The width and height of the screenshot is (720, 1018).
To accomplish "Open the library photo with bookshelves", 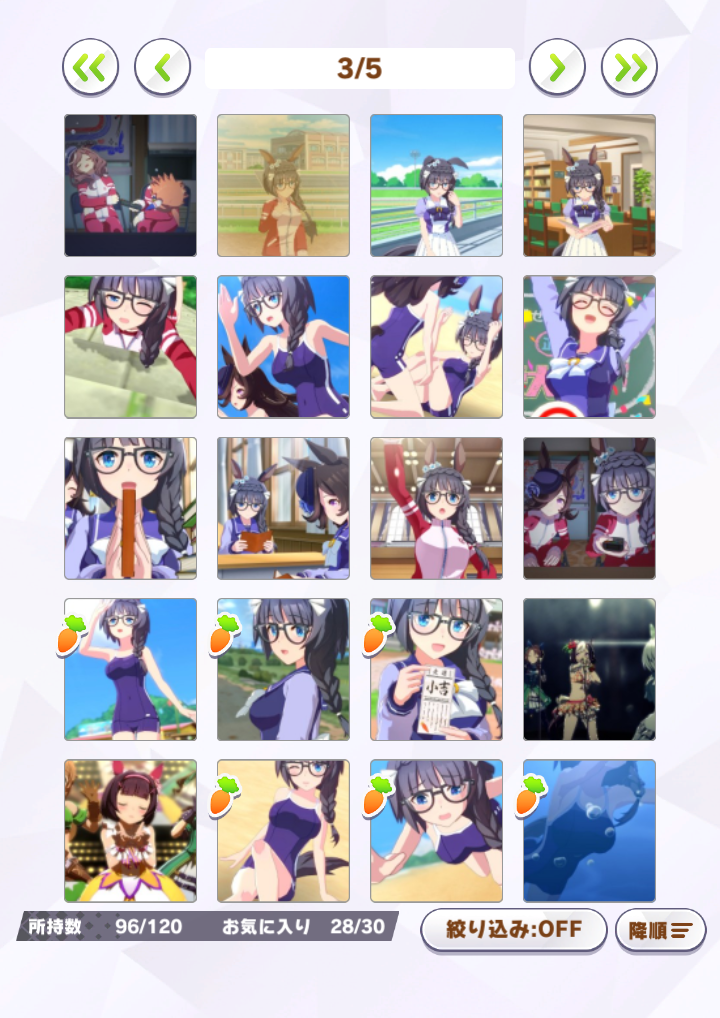I will [589, 185].
